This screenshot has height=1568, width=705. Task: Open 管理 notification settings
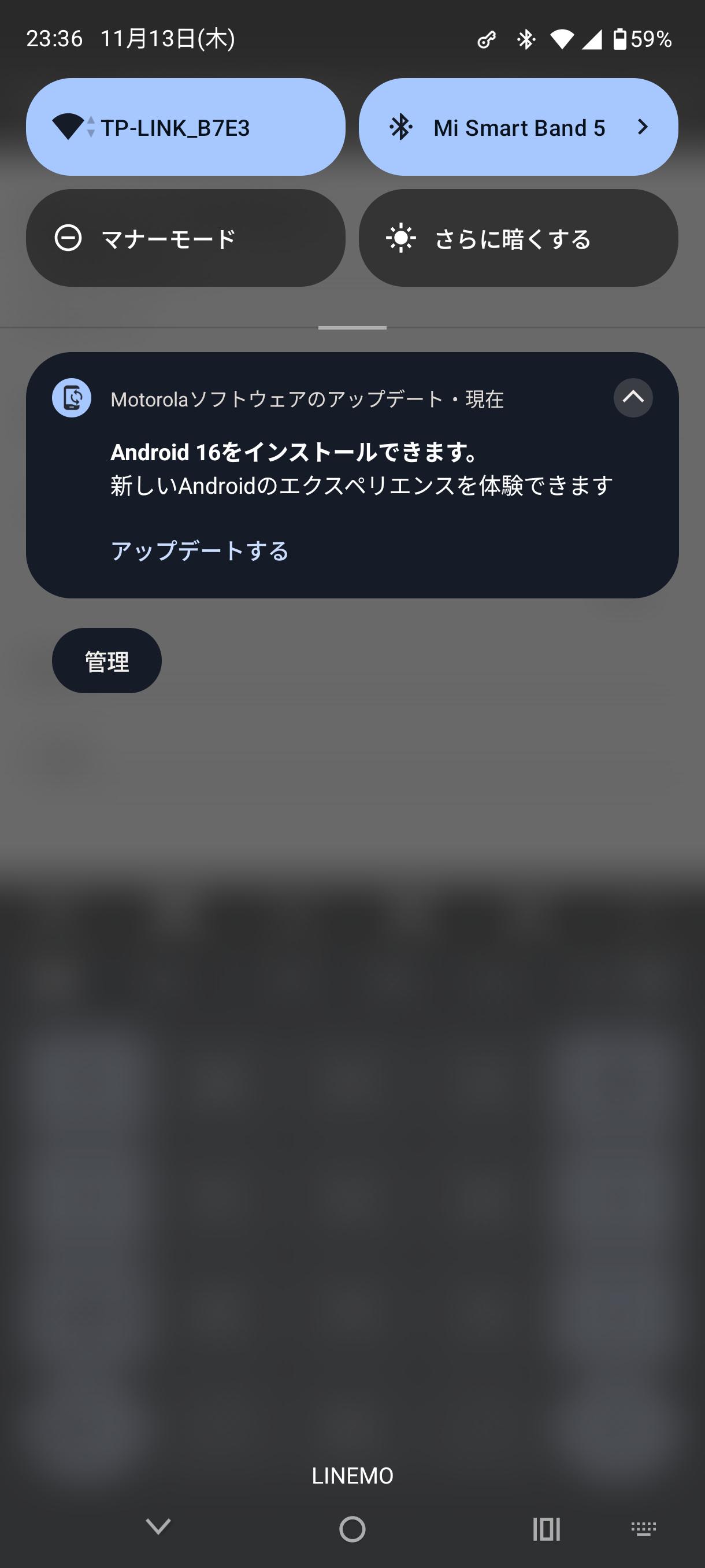tap(106, 661)
